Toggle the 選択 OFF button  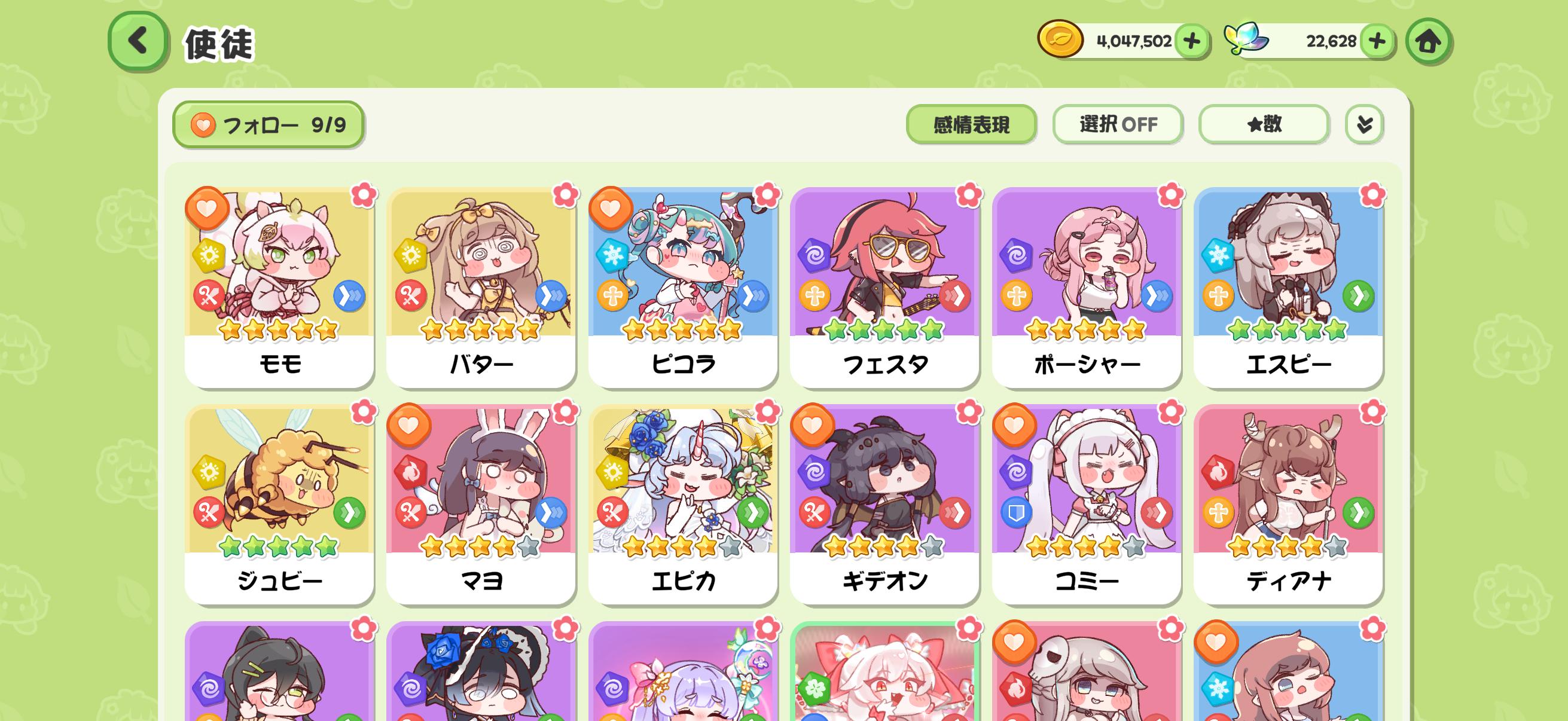click(x=1117, y=125)
